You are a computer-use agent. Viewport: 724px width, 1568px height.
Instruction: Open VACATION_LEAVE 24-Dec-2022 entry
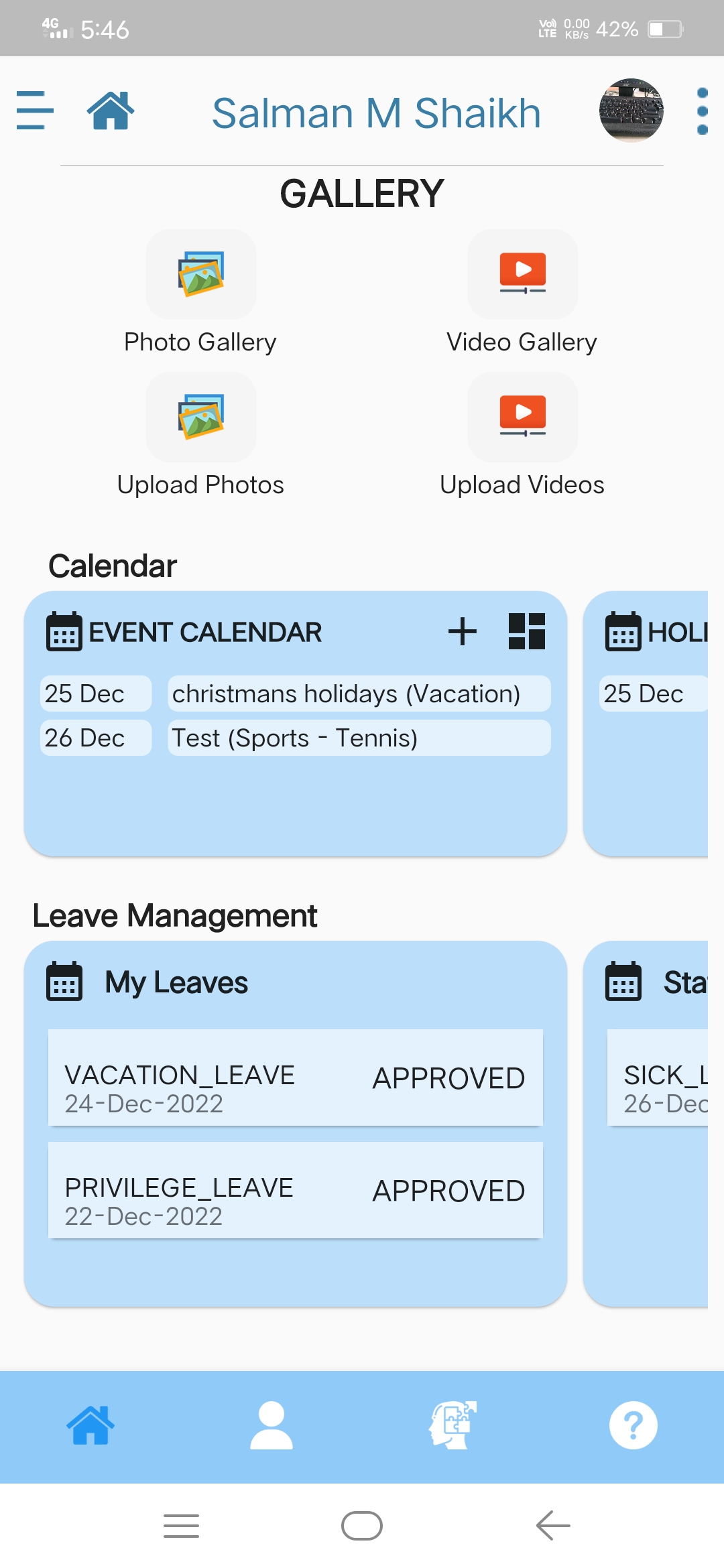[x=296, y=1077]
